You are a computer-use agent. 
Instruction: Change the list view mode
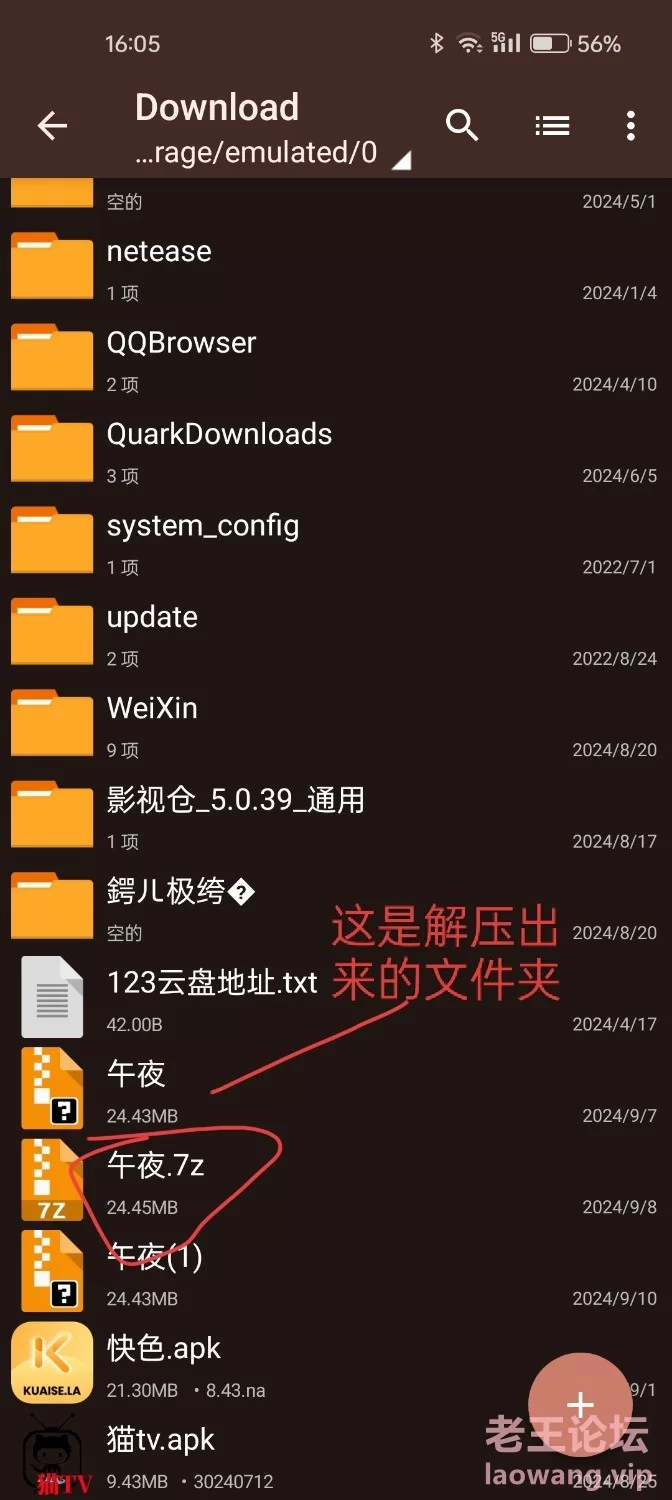coord(552,125)
